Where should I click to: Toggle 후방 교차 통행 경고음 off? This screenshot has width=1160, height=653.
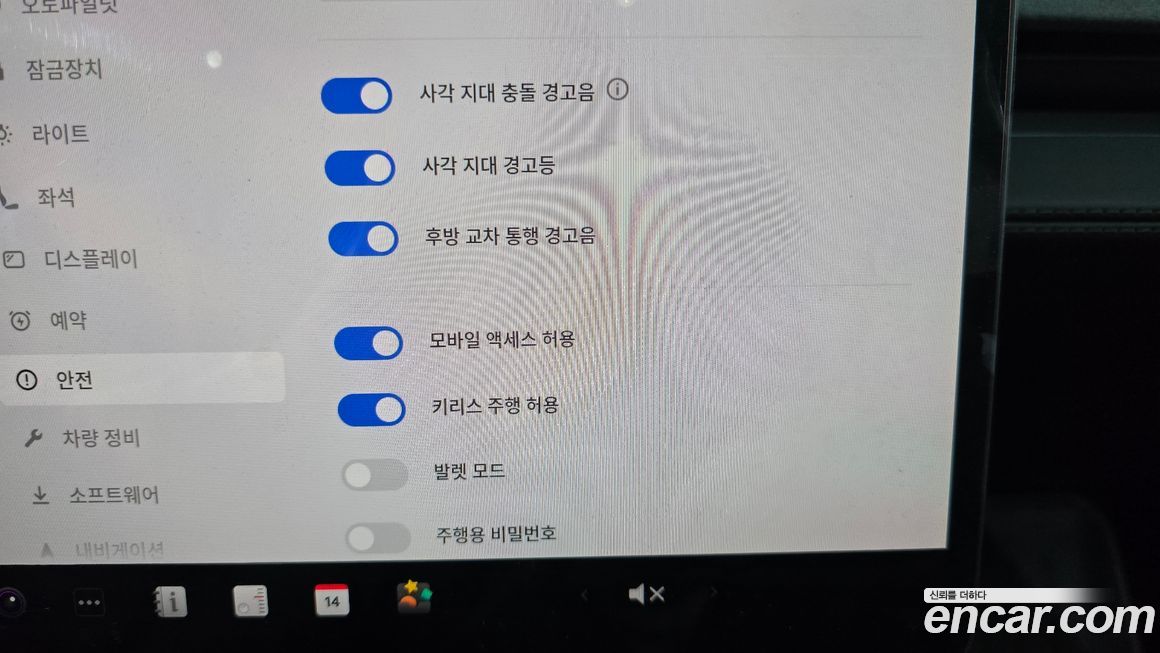tap(363, 239)
